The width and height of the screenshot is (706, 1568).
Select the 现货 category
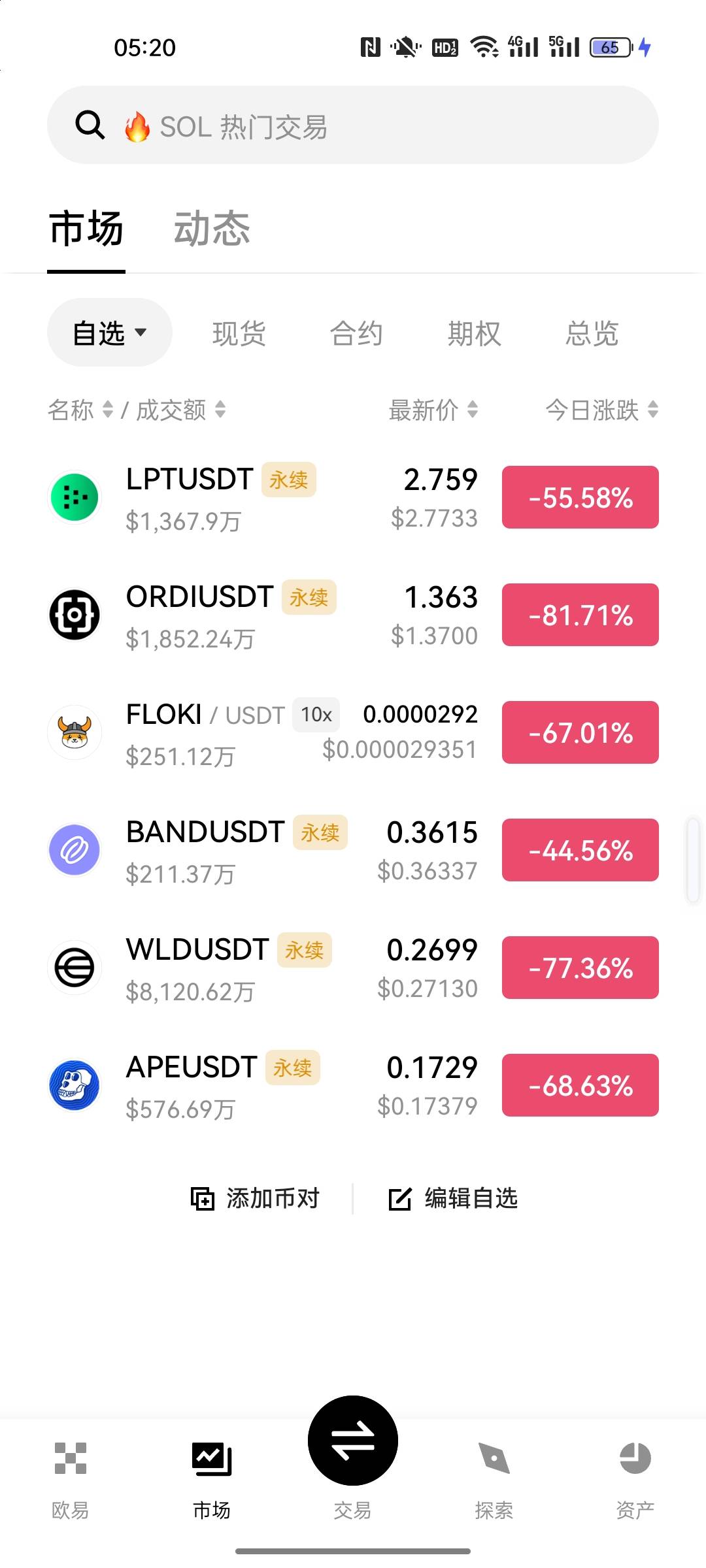tap(239, 333)
